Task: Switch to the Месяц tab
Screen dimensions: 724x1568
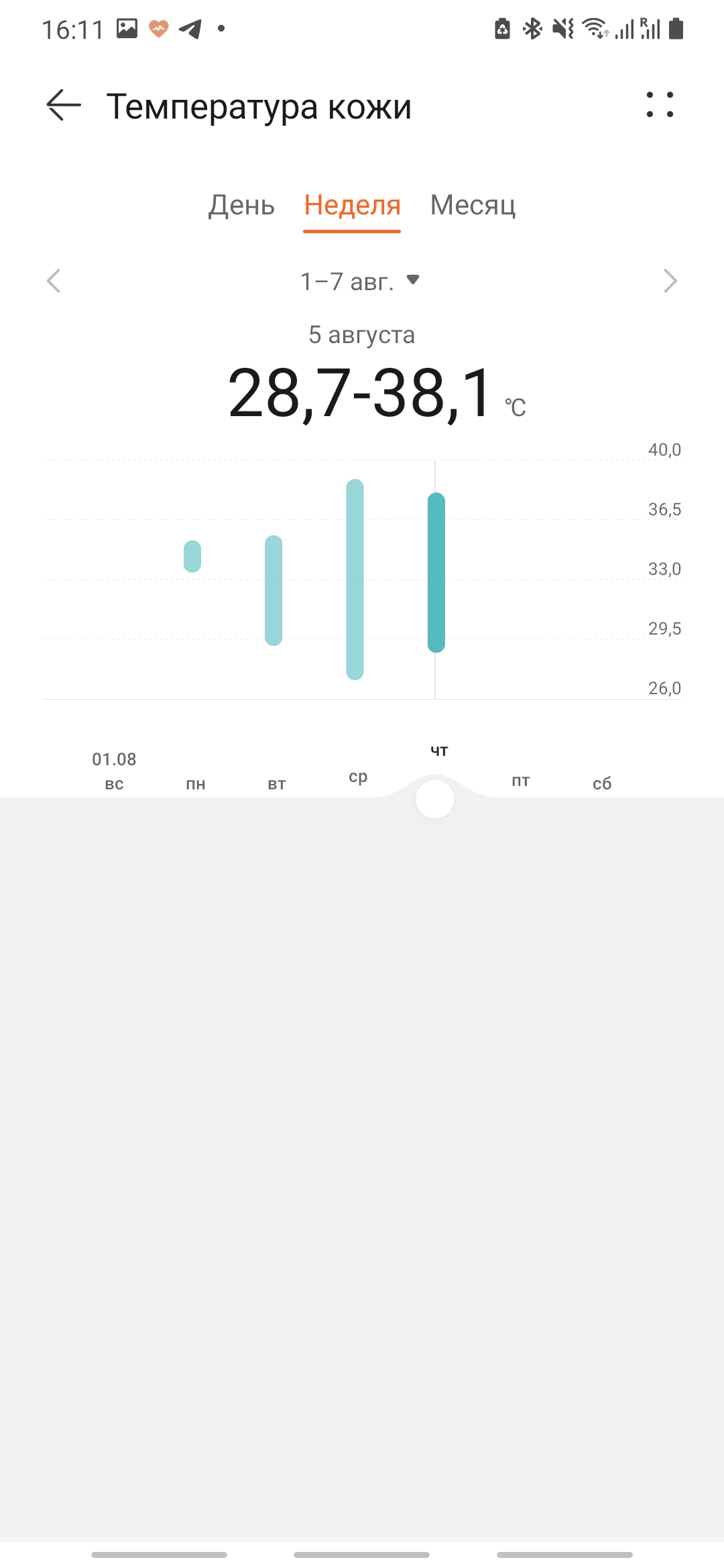Action: click(x=473, y=205)
